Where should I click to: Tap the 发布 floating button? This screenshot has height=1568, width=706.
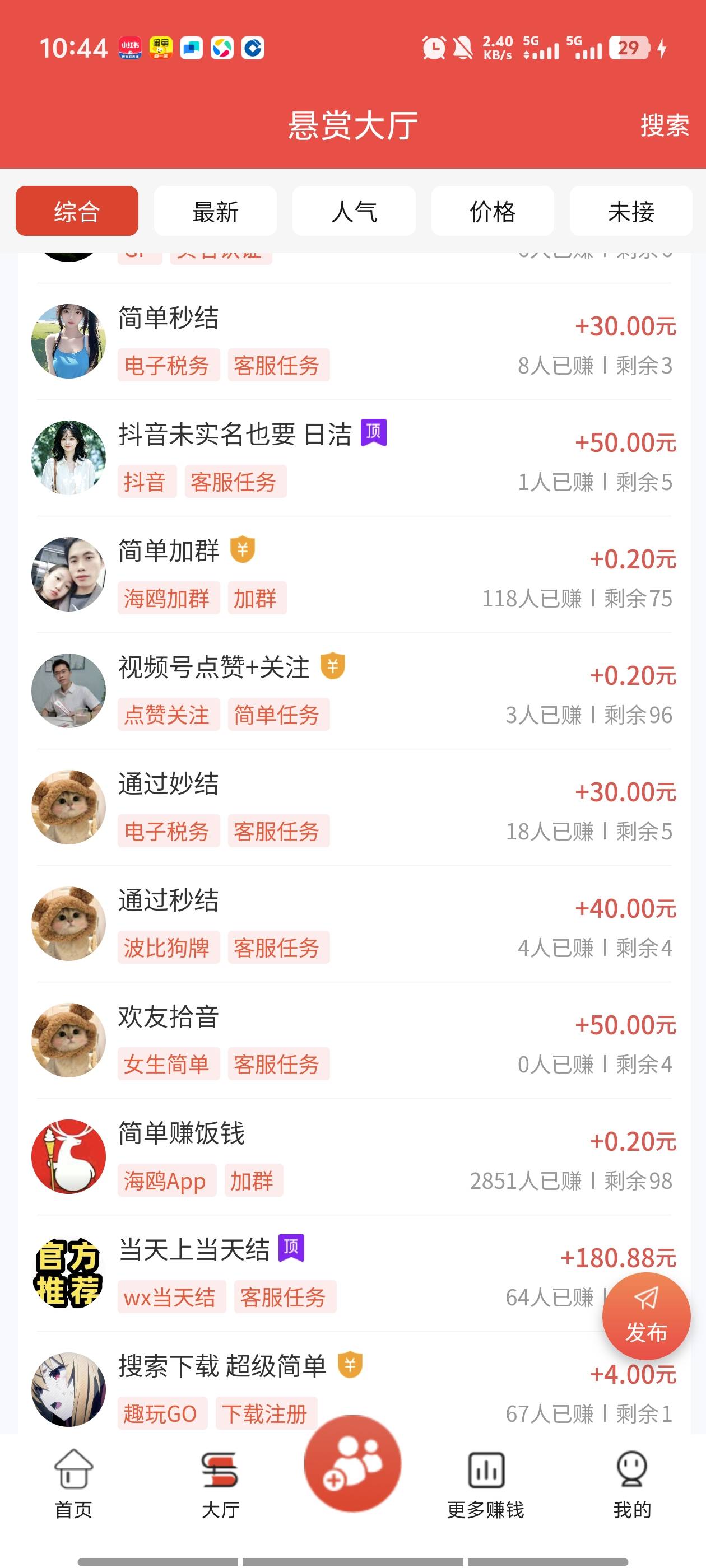tap(646, 1316)
